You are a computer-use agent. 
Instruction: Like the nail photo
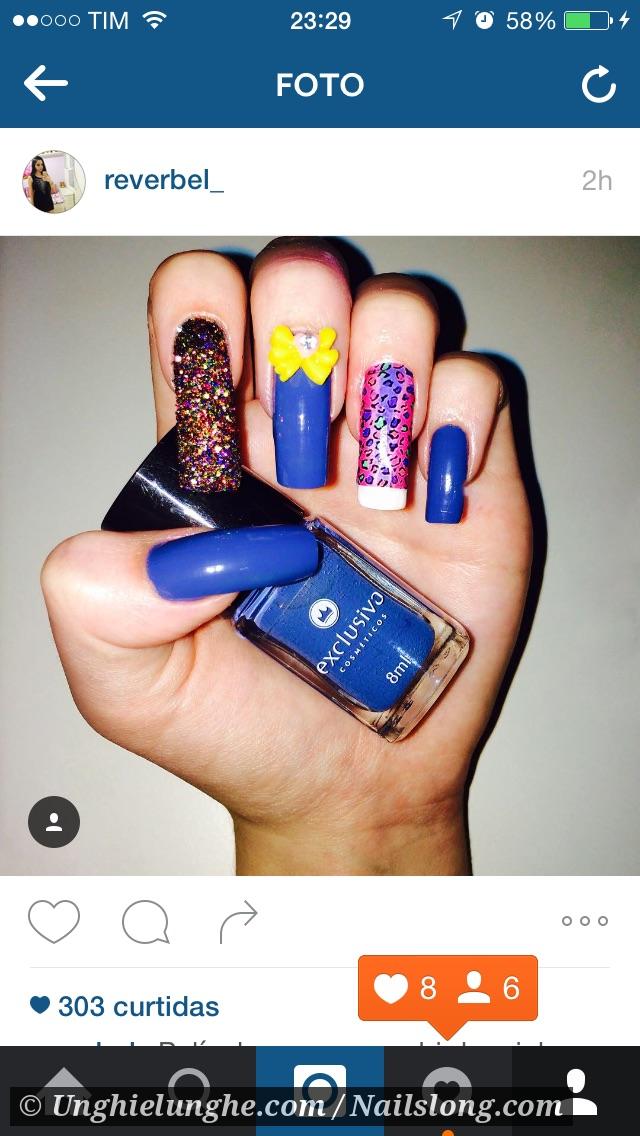[54, 921]
